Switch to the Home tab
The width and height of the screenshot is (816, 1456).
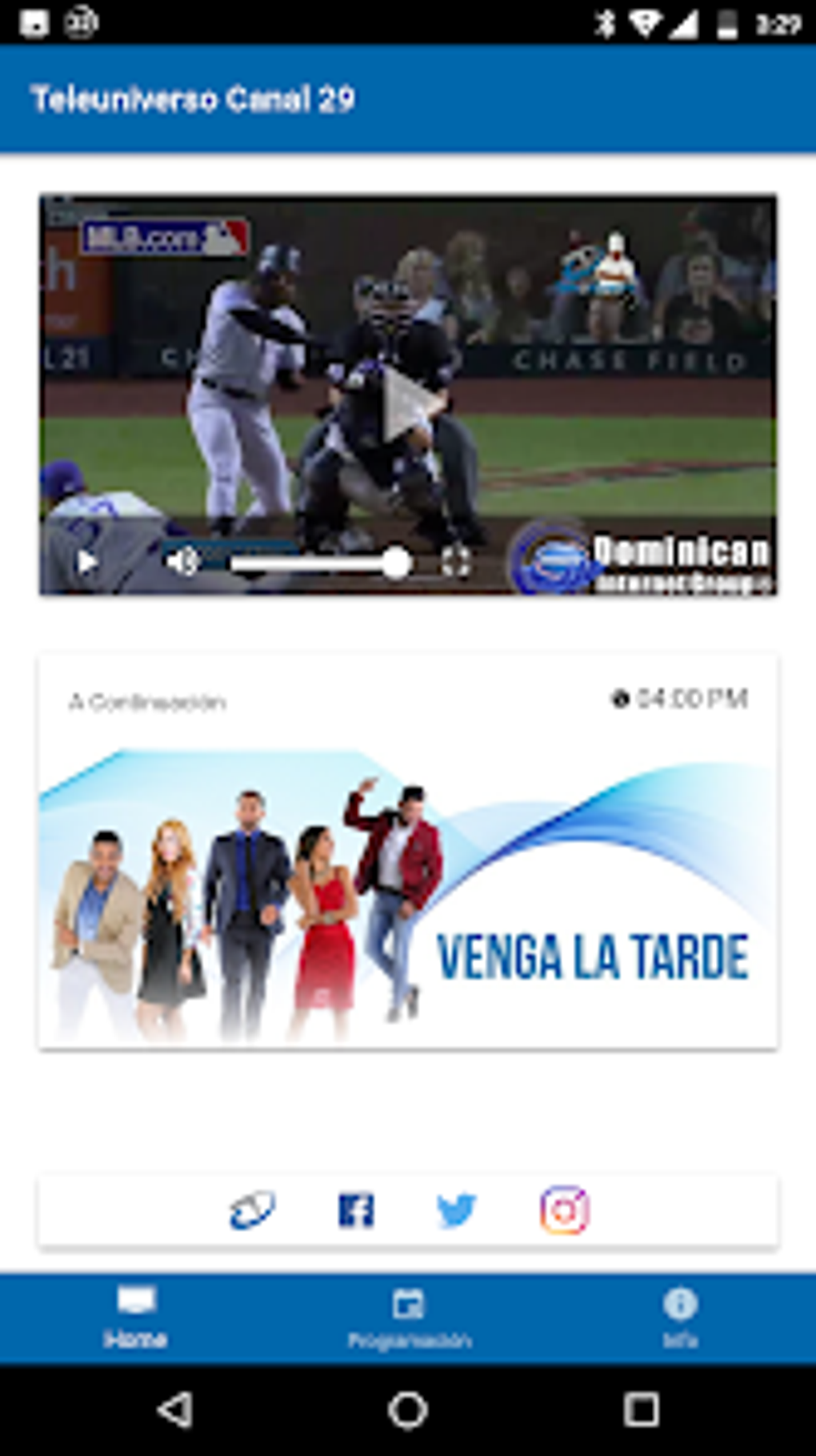135,1318
